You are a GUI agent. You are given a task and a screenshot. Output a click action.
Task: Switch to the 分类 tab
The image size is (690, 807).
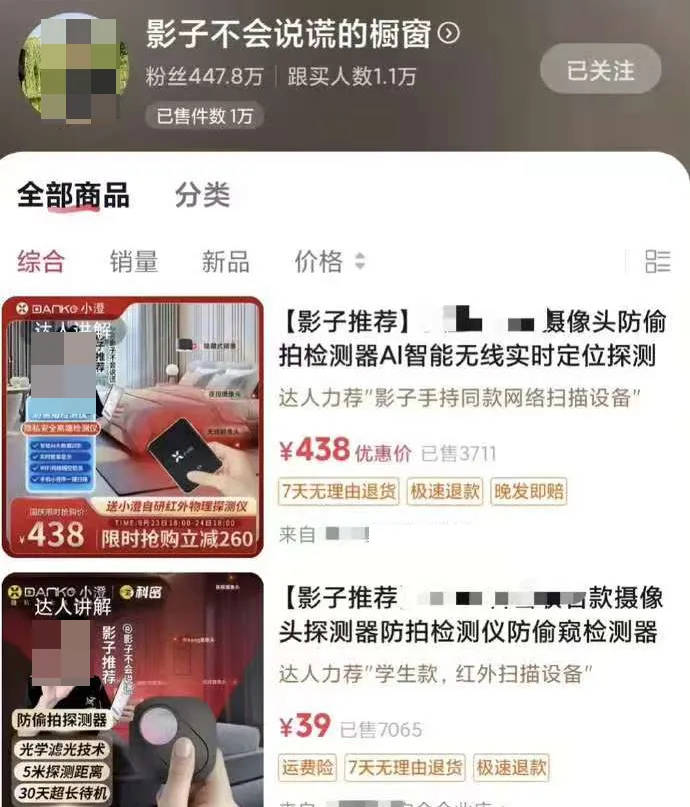click(x=202, y=195)
